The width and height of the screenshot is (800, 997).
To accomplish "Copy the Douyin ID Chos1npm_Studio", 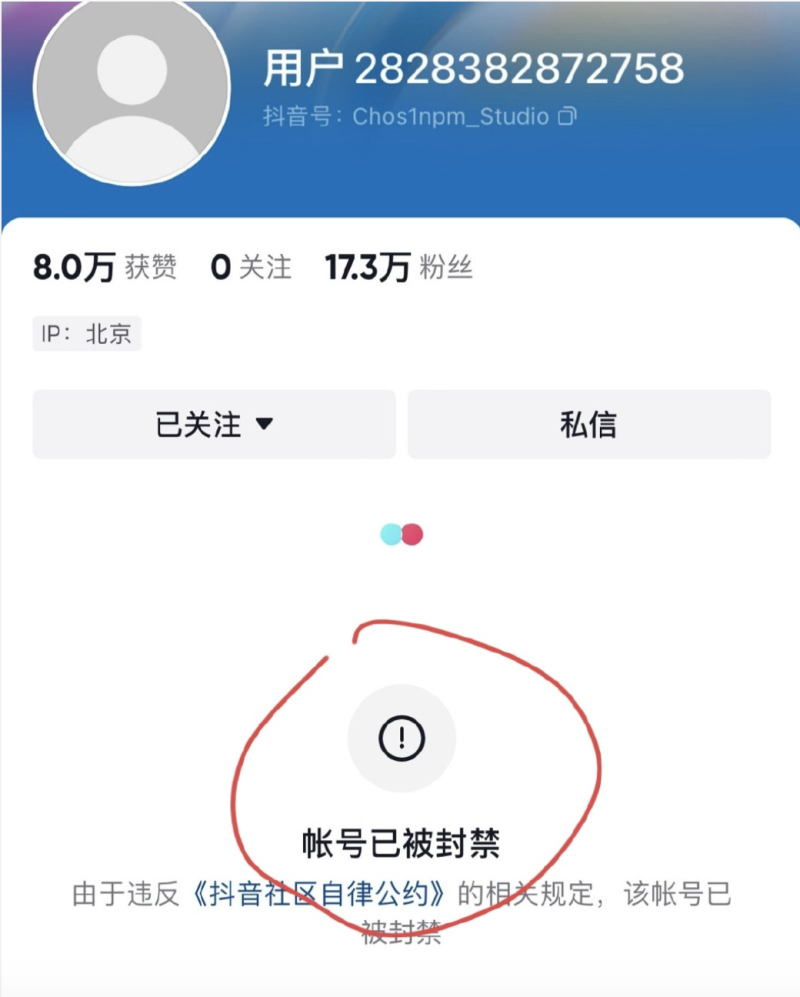I will [x=567, y=116].
